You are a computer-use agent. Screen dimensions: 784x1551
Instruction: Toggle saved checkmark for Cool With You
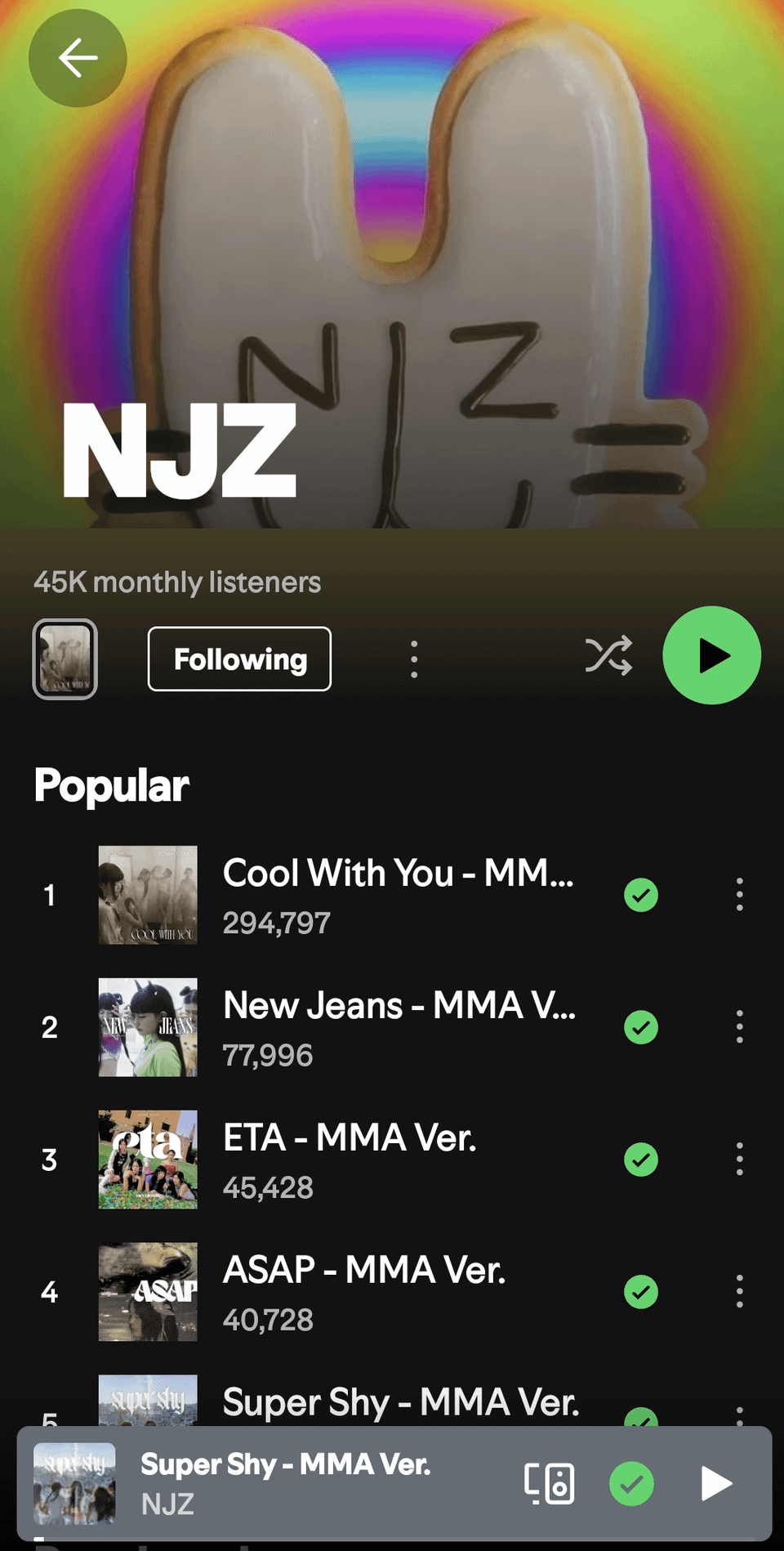click(641, 895)
